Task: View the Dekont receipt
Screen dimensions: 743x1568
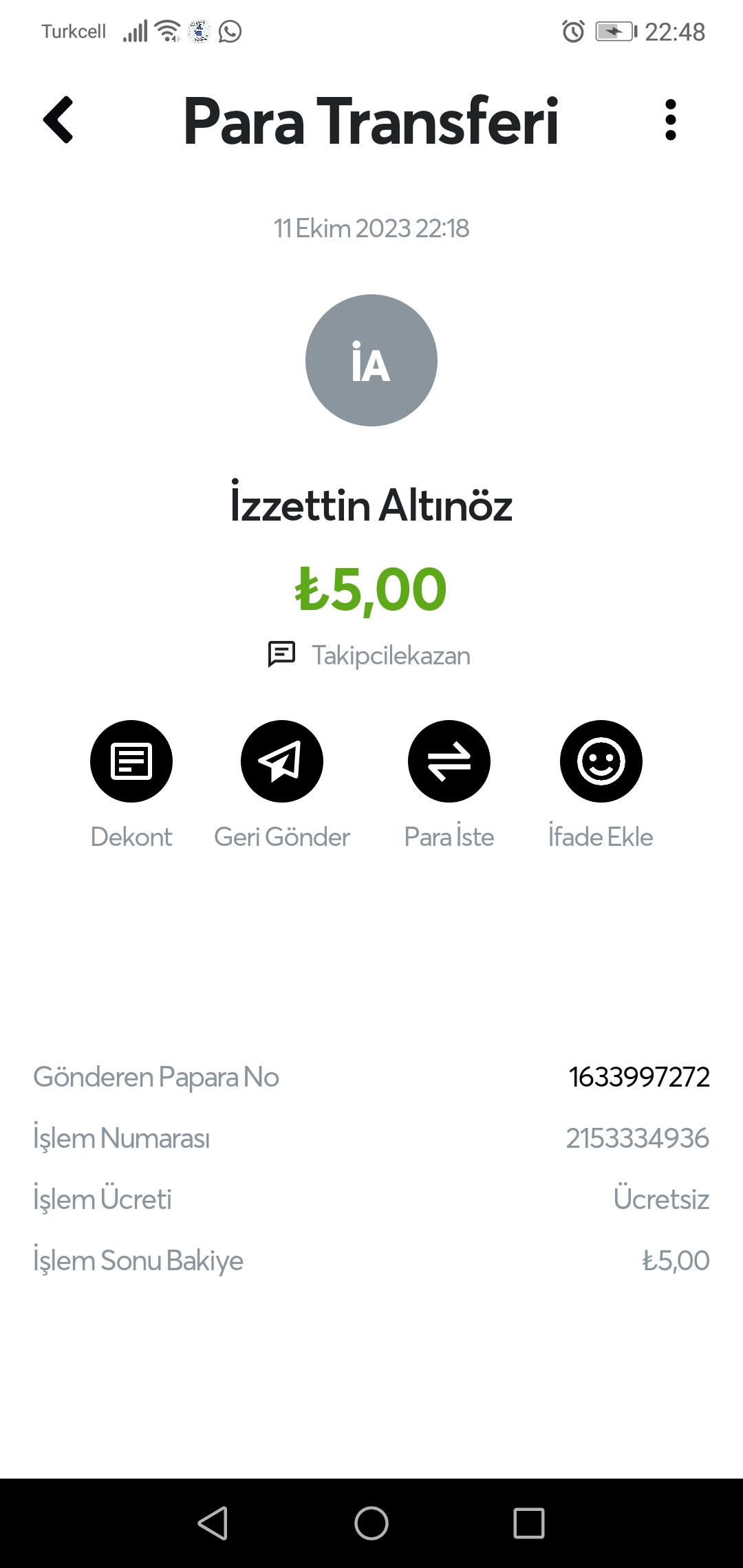Action: 131,761
